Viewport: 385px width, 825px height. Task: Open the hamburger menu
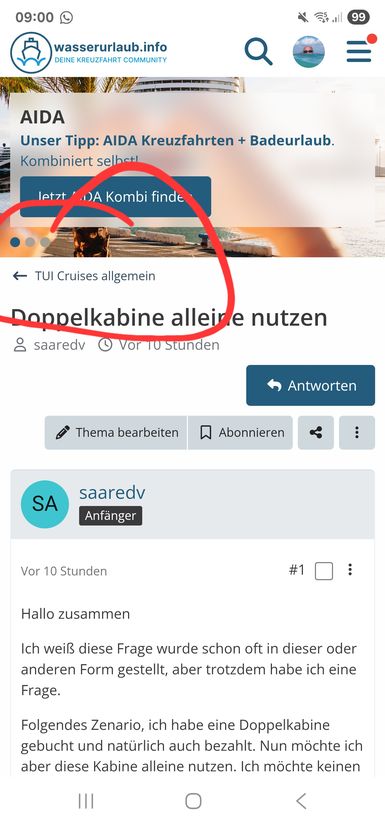coord(359,52)
